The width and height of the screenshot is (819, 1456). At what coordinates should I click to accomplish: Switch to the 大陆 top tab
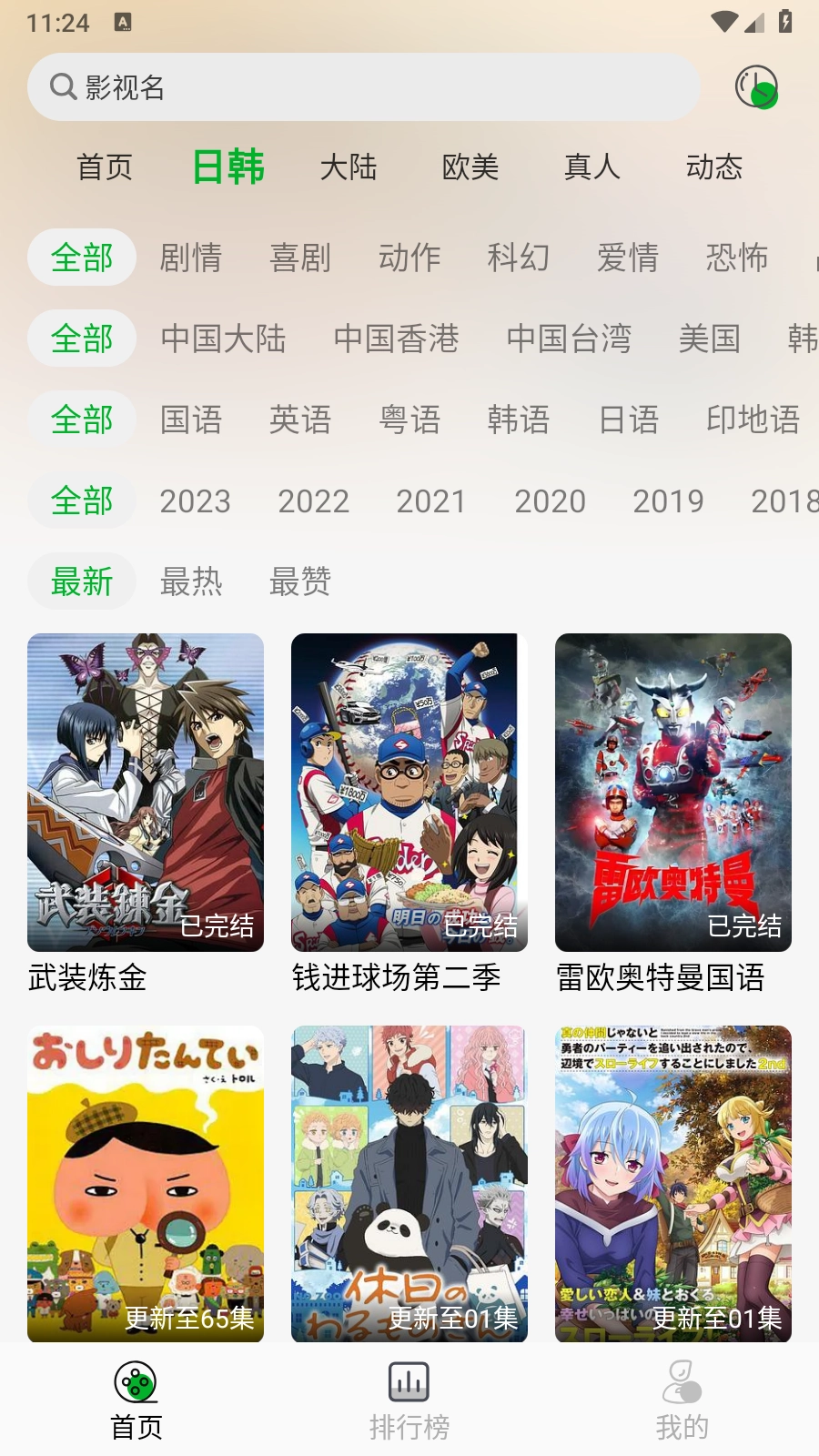click(x=349, y=167)
